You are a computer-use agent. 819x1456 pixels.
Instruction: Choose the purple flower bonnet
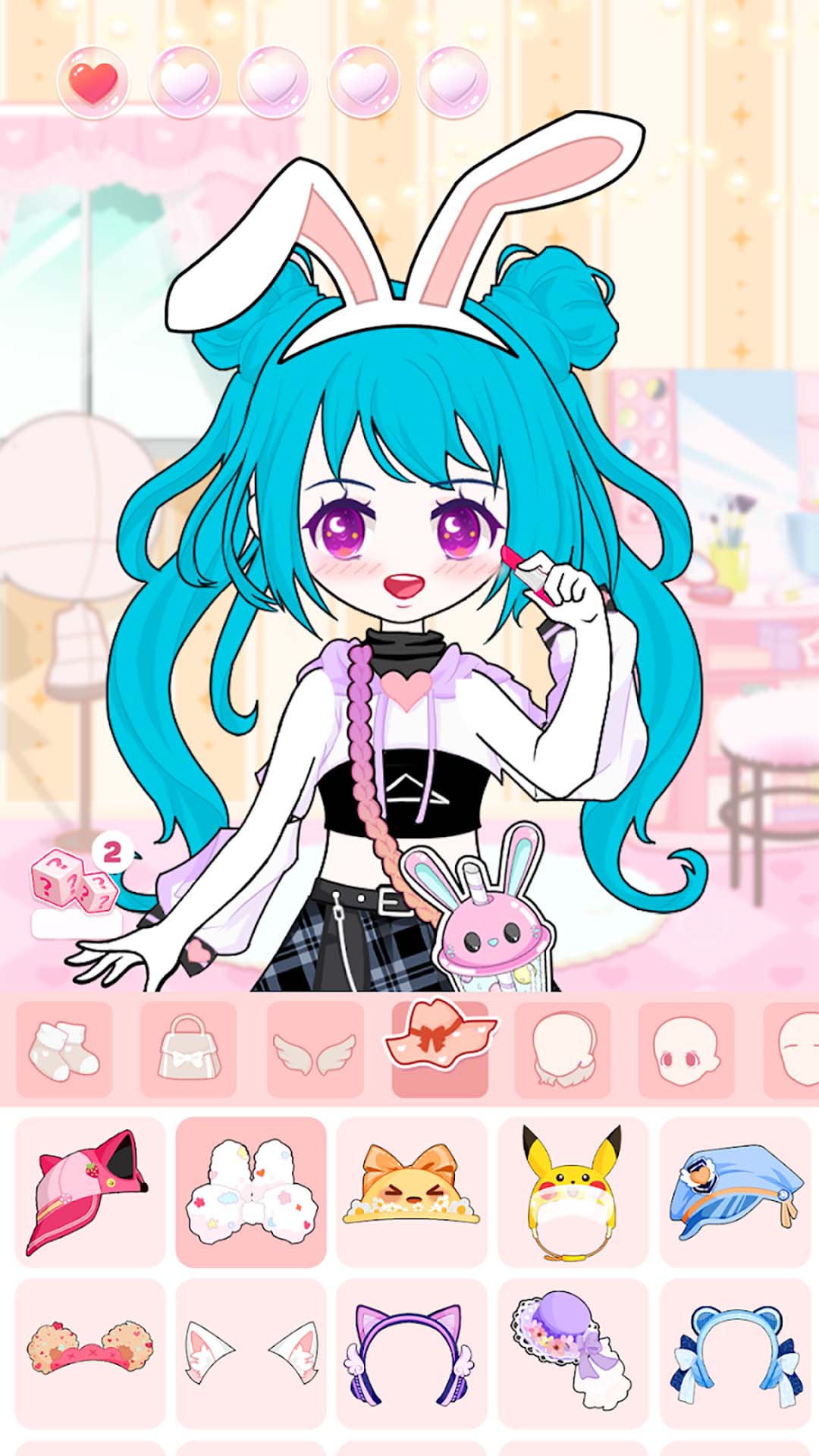coord(573,1353)
